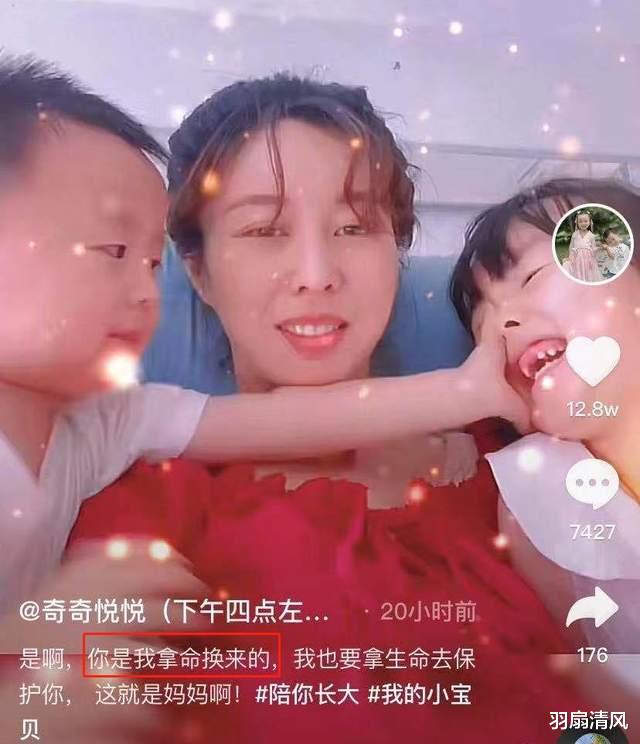Like the video with 12.8w likes
The image size is (640, 744).
593,361
